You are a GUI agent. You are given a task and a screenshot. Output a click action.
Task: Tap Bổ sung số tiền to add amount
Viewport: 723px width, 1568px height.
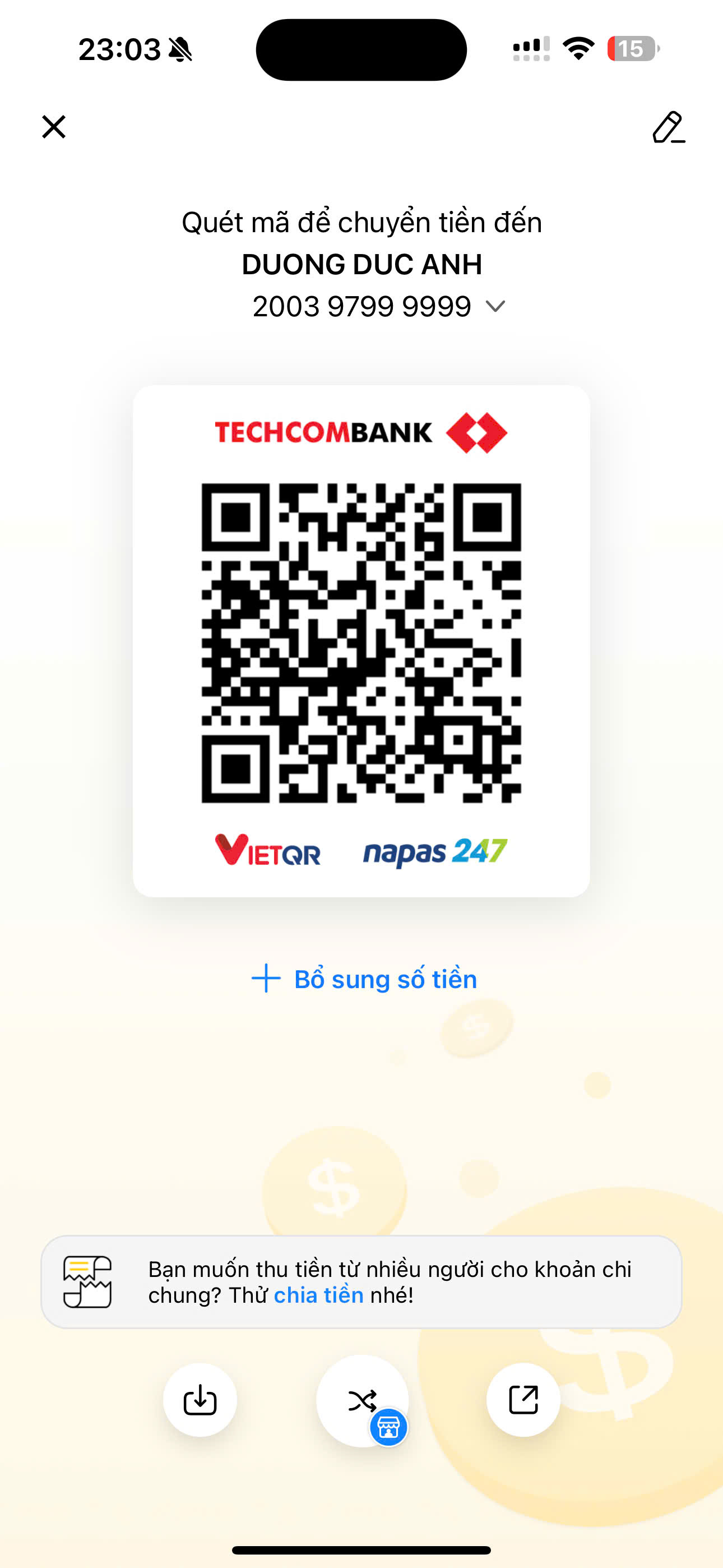point(364,979)
